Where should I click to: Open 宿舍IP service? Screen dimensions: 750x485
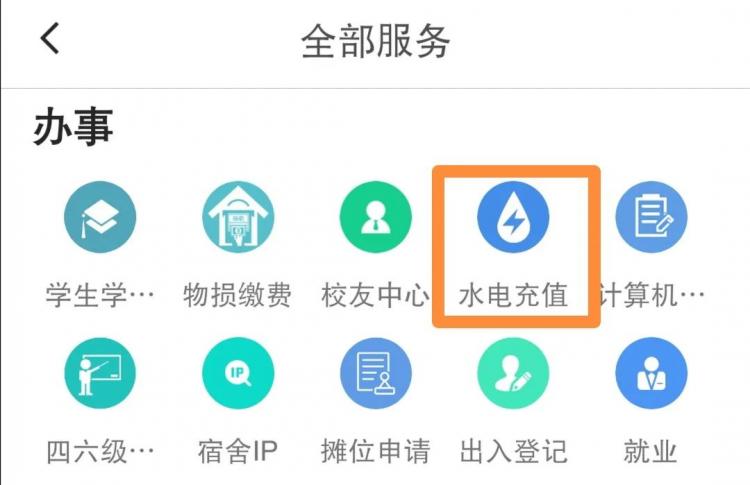point(238,374)
